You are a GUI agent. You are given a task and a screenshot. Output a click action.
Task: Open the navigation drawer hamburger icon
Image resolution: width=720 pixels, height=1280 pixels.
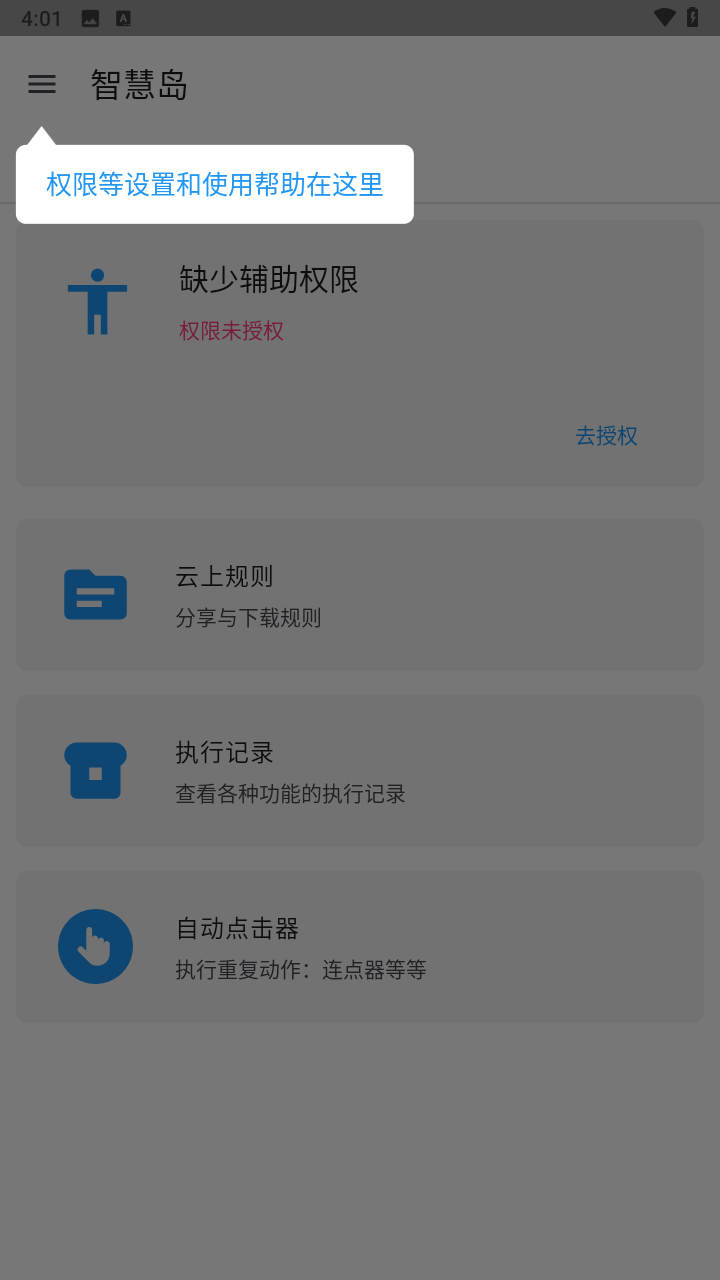pyautogui.click(x=41, y=84)
